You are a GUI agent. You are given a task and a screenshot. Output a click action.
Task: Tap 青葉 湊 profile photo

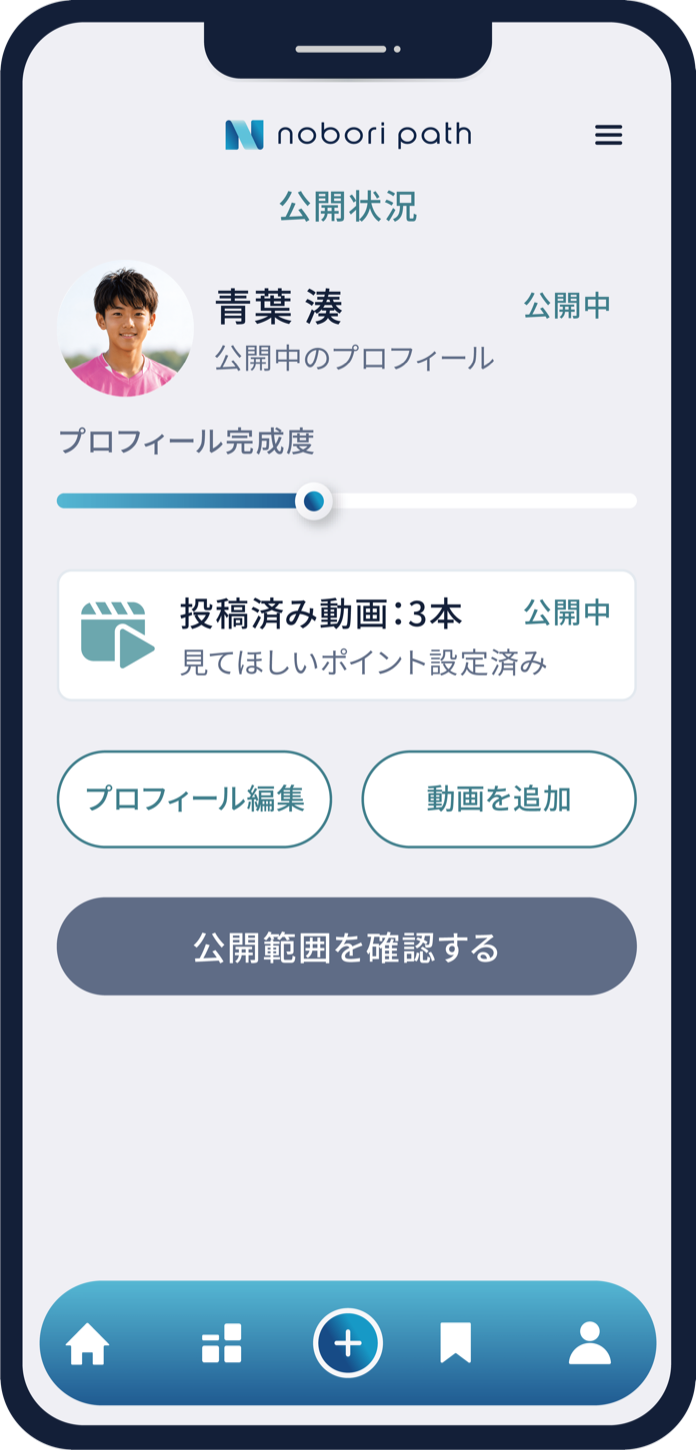pyautogui.click(x=125, y=329)
